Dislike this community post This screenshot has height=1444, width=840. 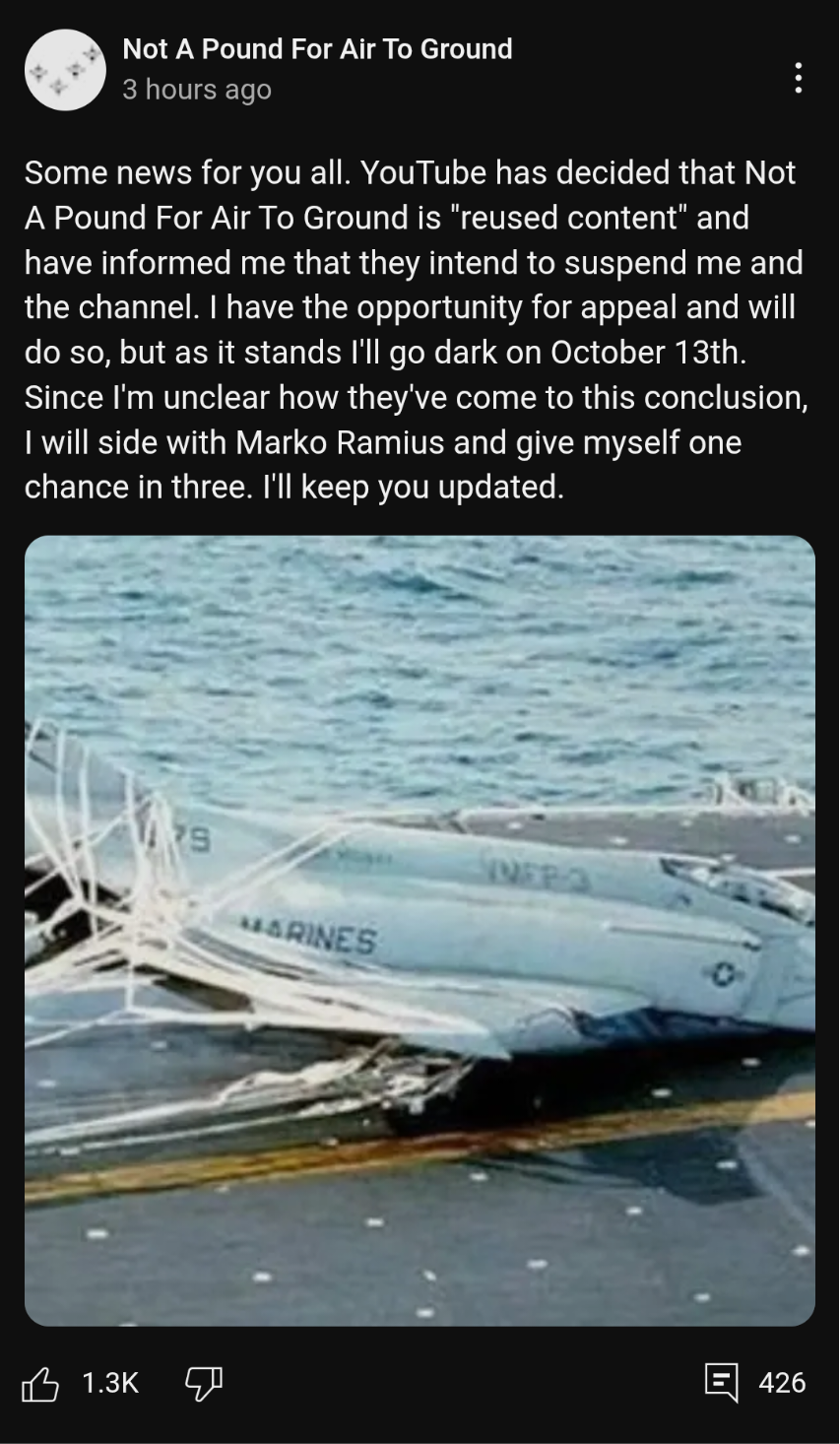coord(204,1383)
